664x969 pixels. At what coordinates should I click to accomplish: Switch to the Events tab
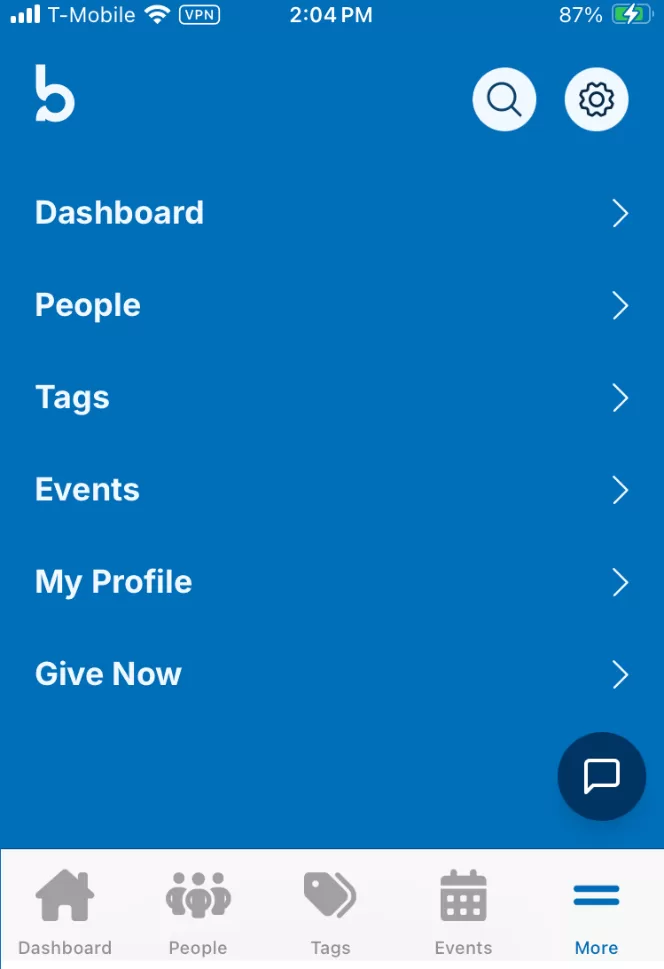point(463,912)
